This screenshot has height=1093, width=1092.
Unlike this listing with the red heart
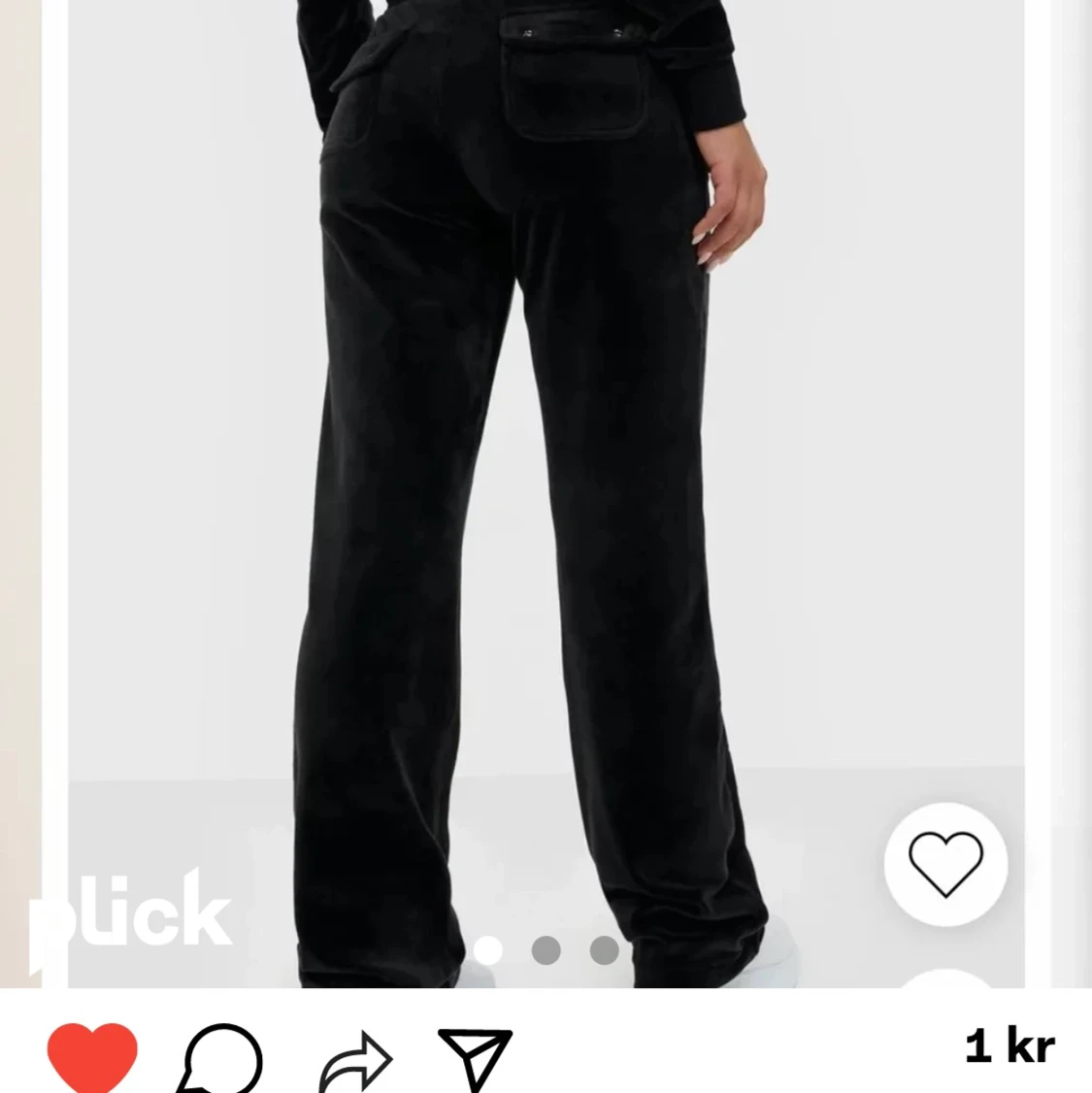click(92, 1056)
